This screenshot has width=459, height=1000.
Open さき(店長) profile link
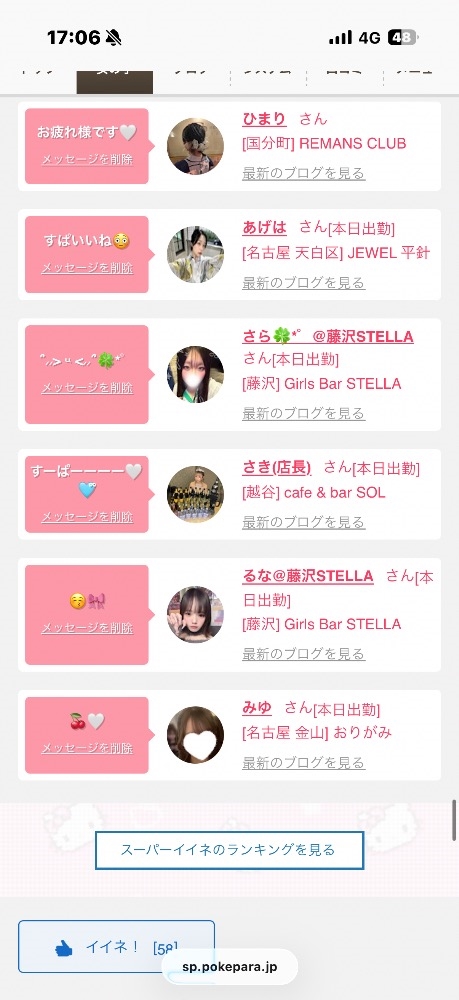[x=277, y=468]
